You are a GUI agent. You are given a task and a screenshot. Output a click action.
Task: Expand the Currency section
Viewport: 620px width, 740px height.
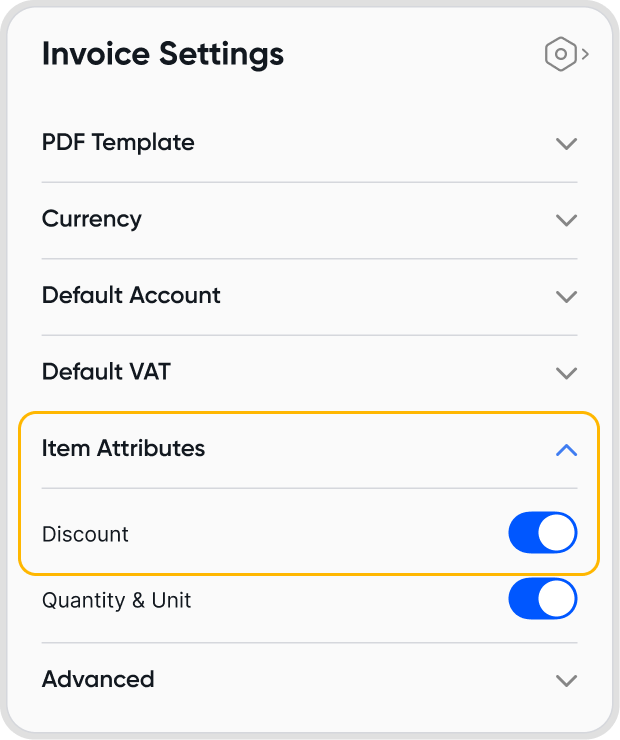coord(566,220)
